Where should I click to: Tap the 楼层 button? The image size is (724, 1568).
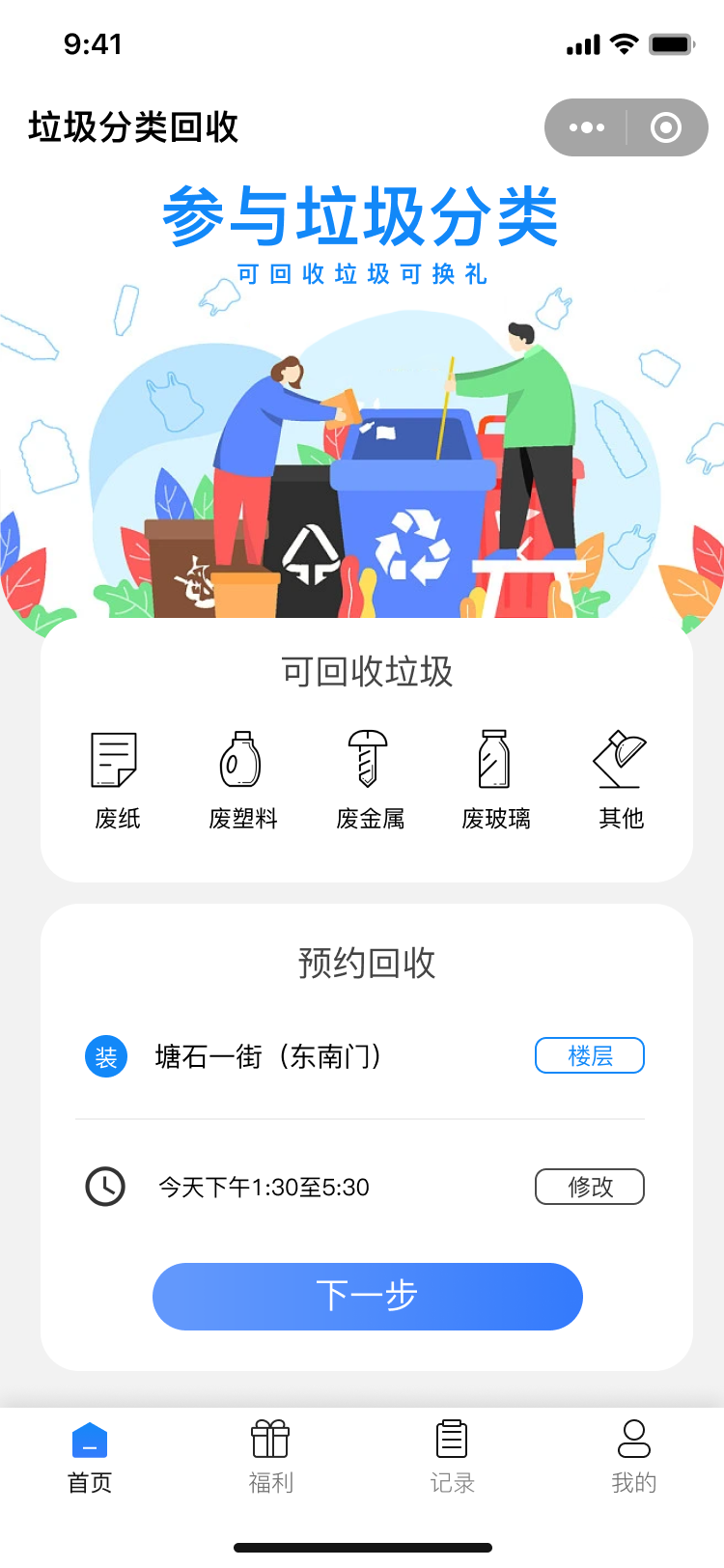pos(590,1055)
